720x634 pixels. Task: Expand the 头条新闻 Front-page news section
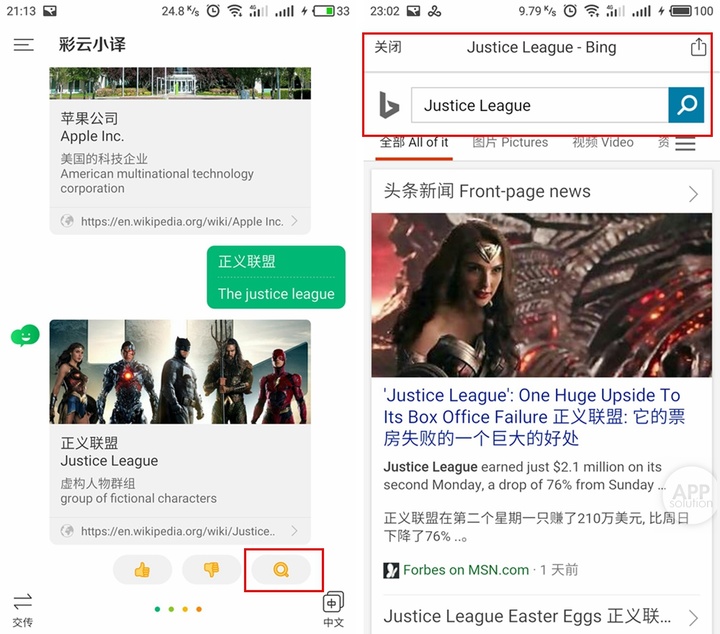693,193
